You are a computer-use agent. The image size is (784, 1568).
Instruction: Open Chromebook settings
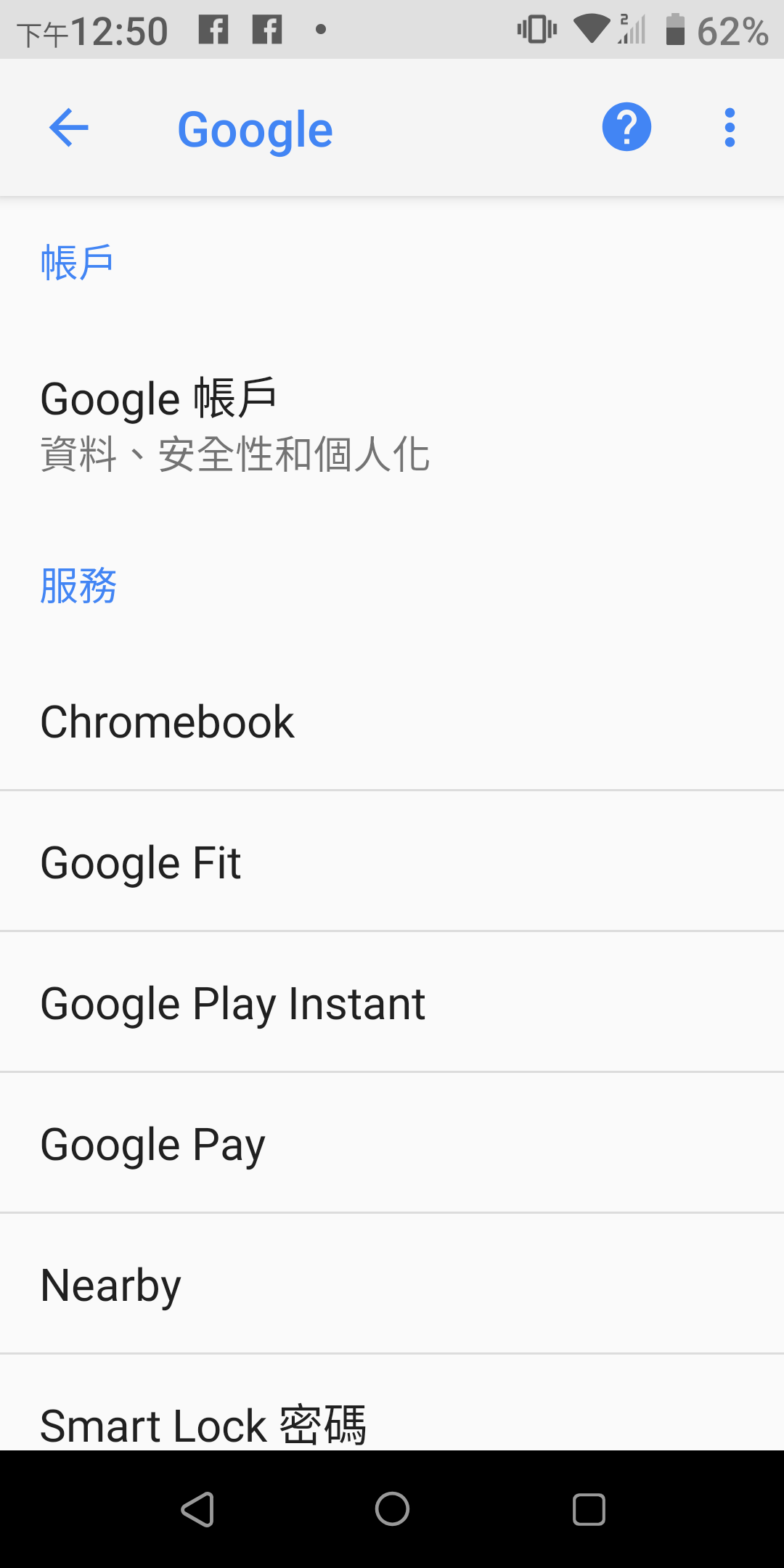pyautogui.click(x=392, y=722)
